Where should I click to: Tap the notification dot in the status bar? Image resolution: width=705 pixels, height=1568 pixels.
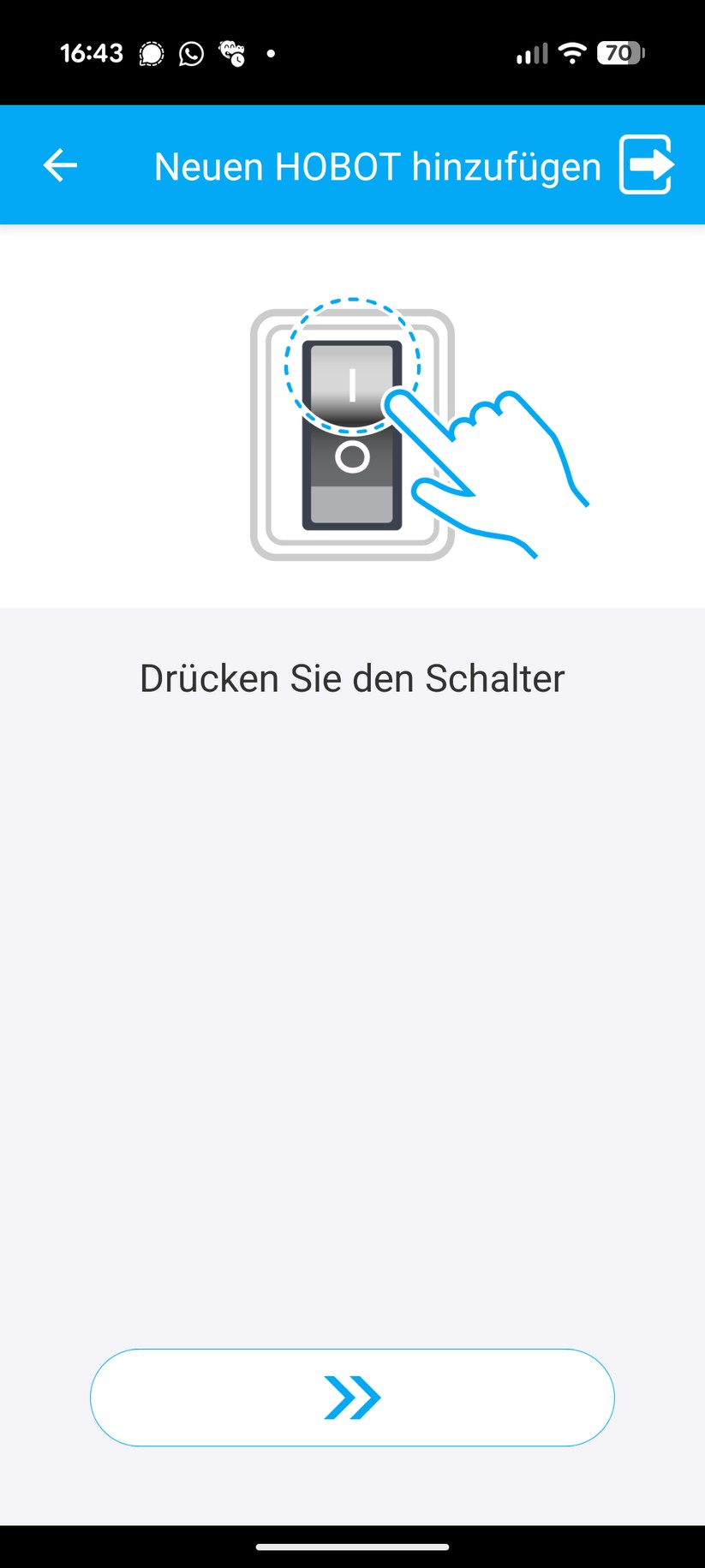[x=272, y=53]
